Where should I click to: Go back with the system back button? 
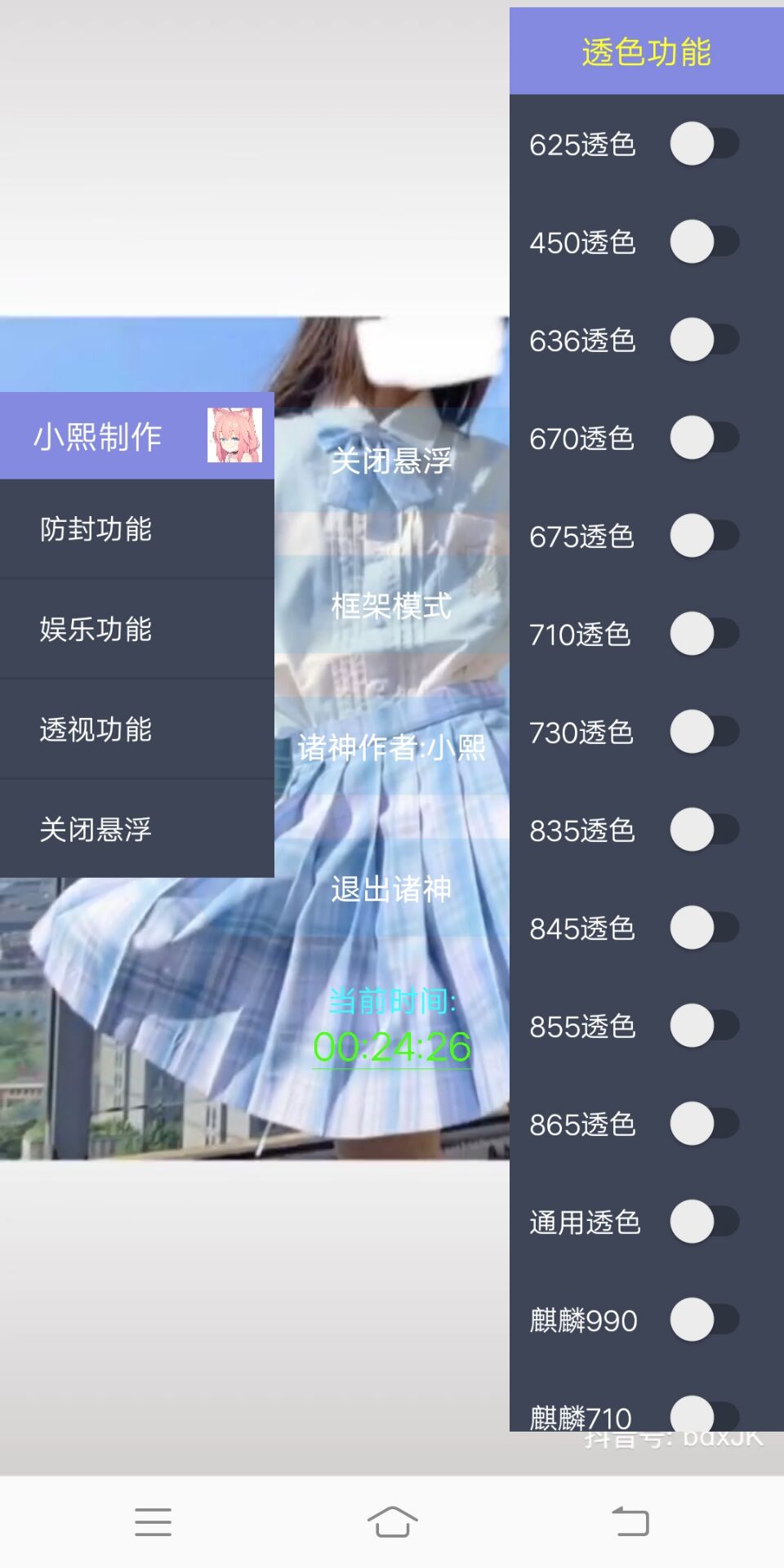630,1522
